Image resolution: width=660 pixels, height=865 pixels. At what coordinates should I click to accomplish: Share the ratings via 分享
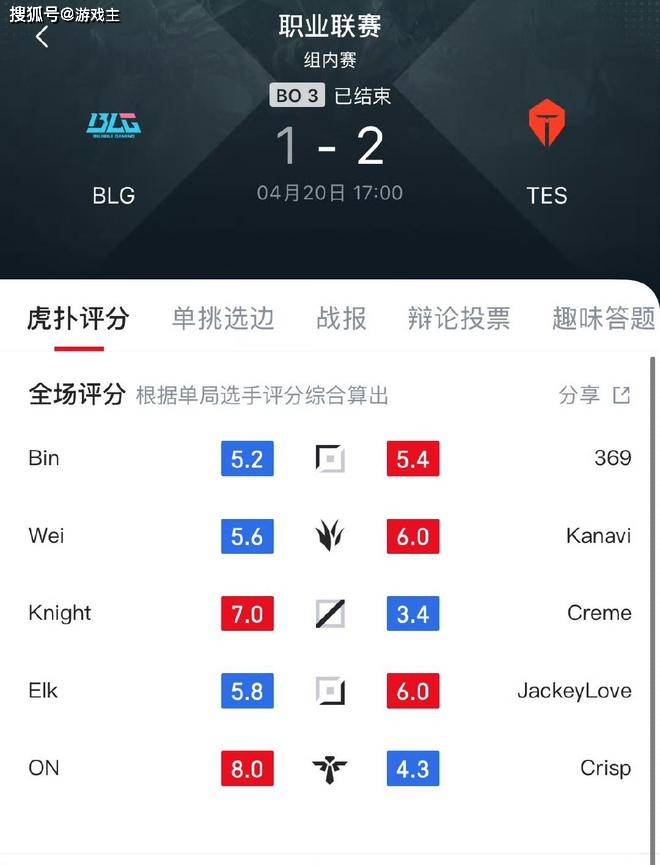coord(594,395)
